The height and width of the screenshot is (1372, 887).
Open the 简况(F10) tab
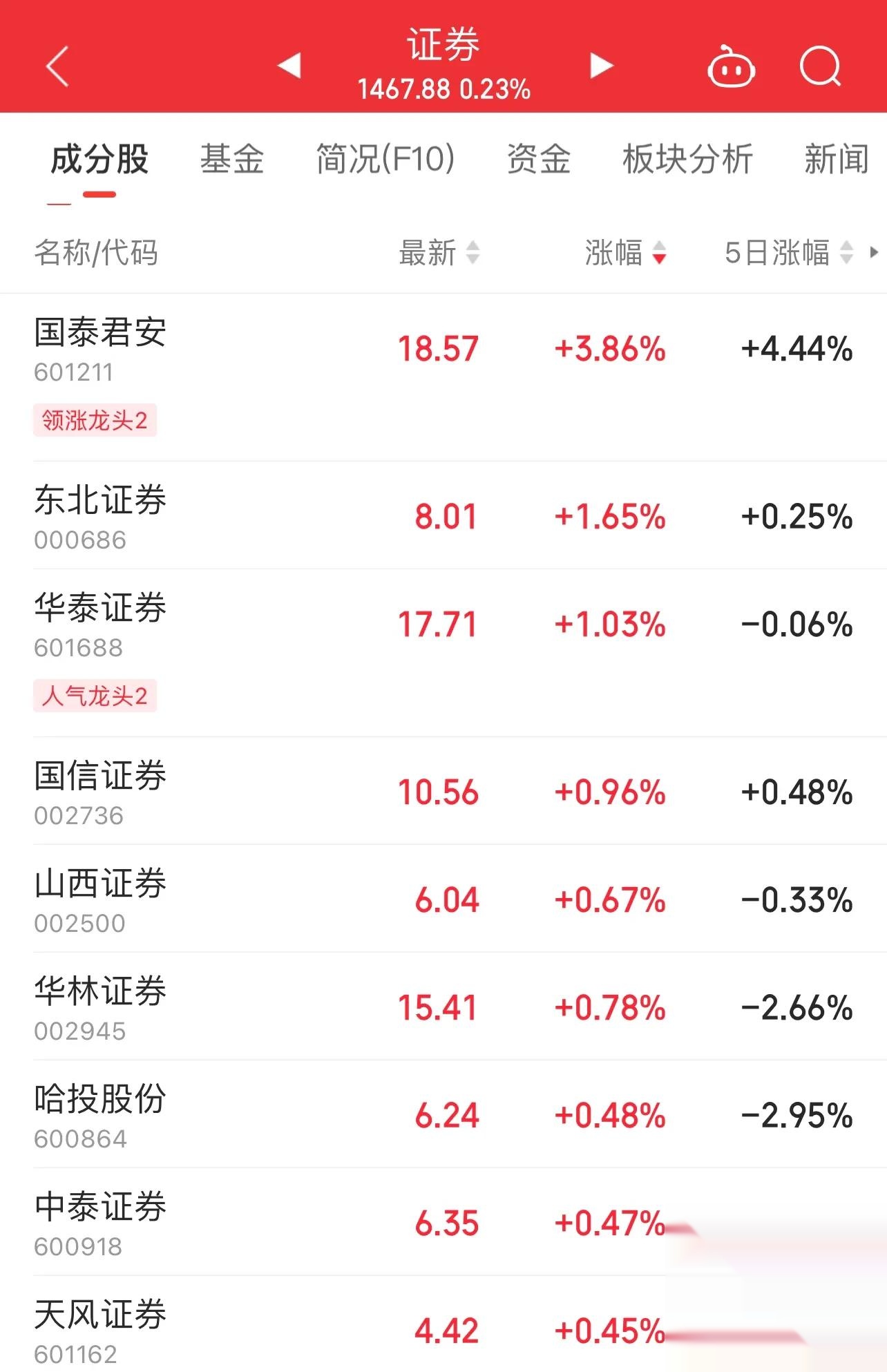click(383, 160)
